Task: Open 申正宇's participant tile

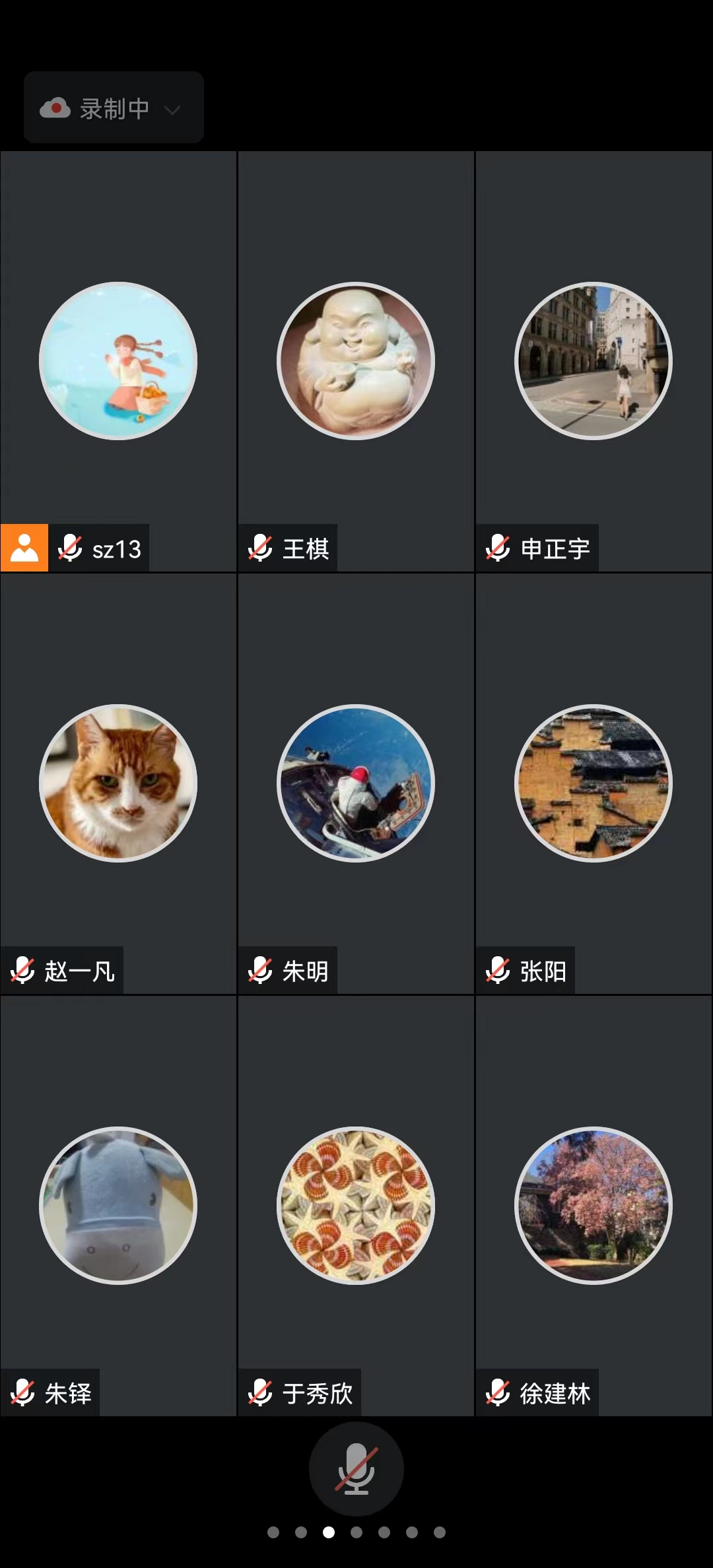Action: click(x=594, y=361)
